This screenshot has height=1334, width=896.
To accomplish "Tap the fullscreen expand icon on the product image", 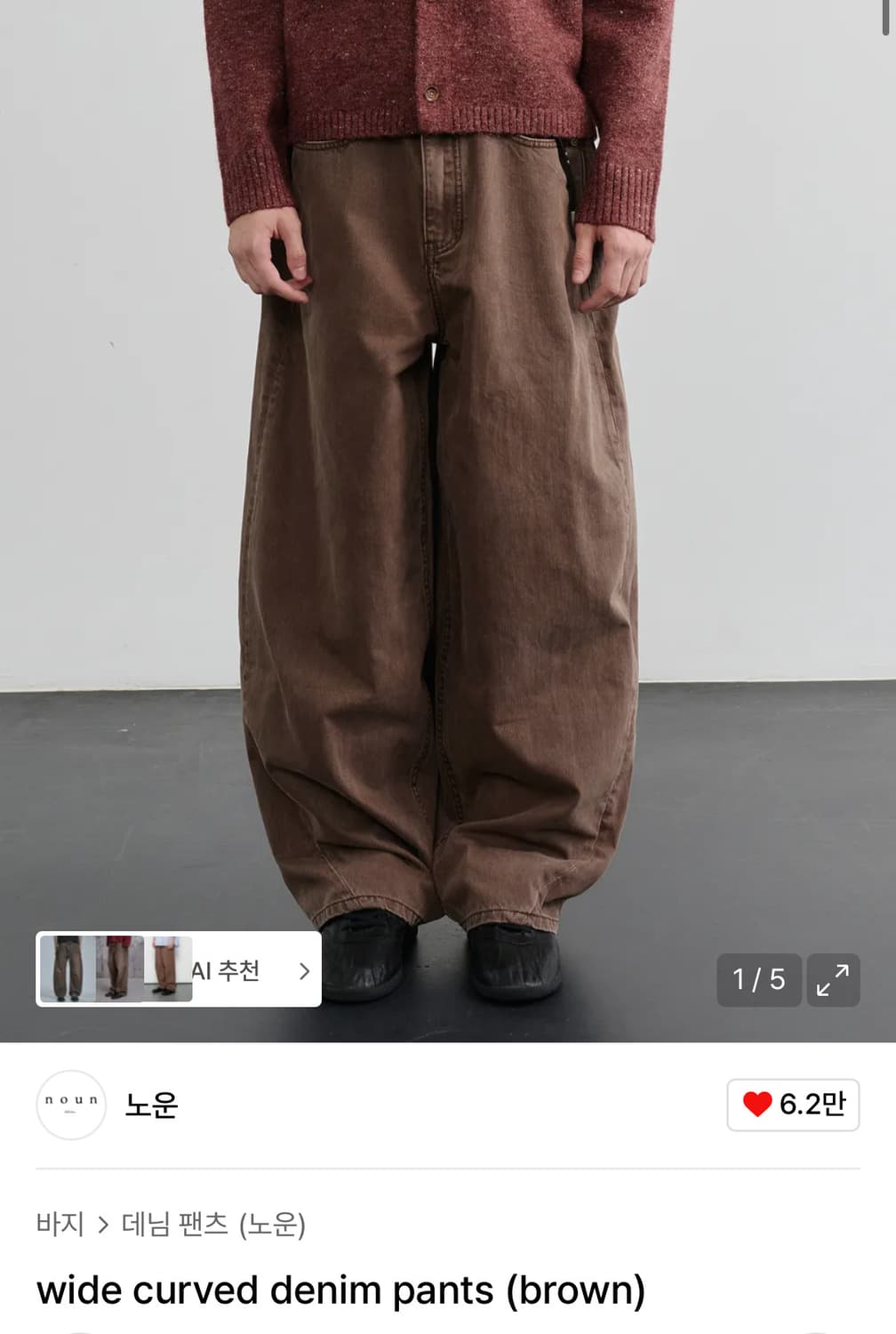I will 833,980.
